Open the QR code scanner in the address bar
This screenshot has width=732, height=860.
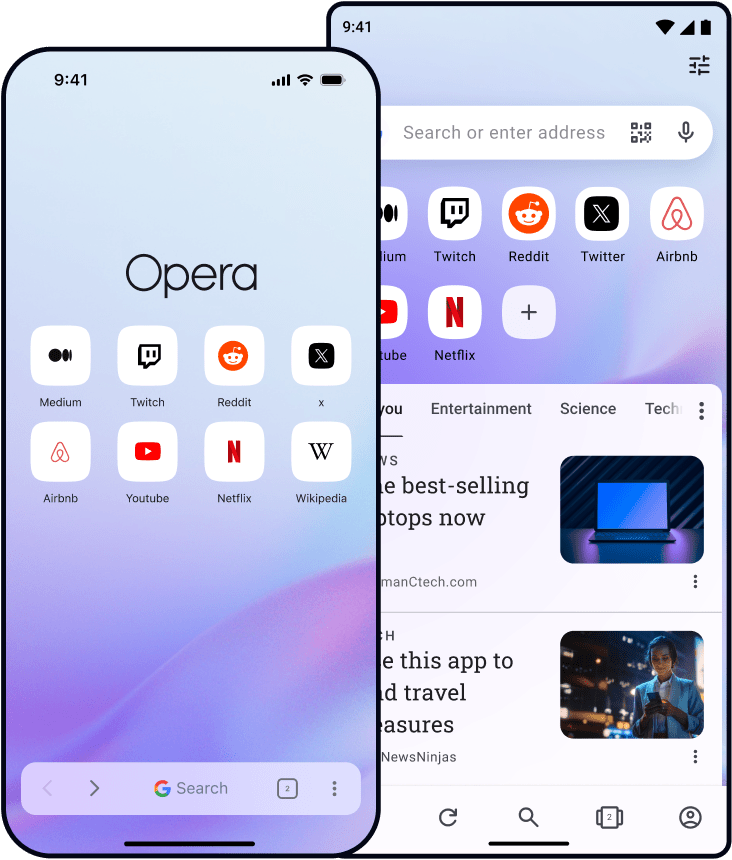[641, 132]
